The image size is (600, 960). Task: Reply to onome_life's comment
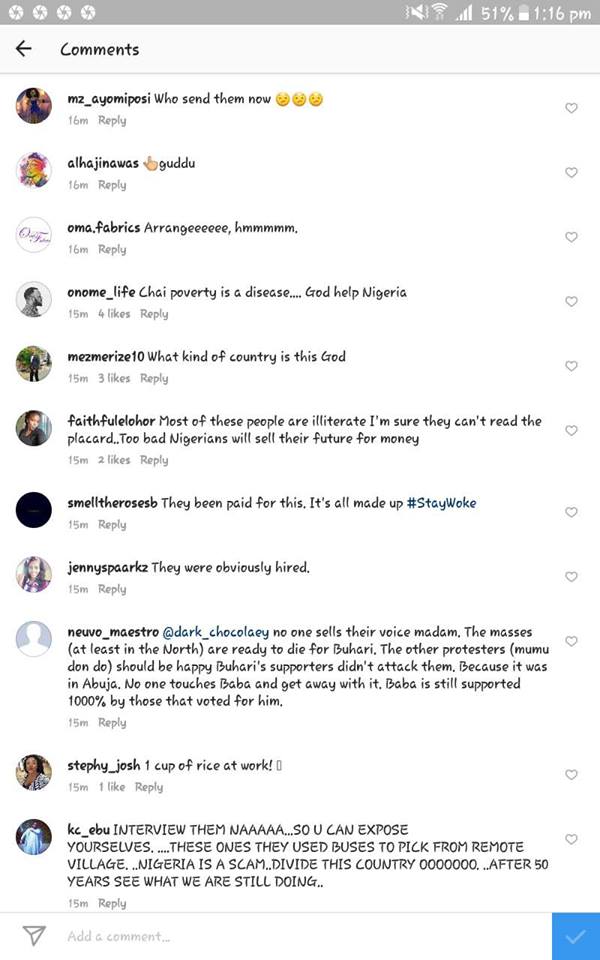154,314
